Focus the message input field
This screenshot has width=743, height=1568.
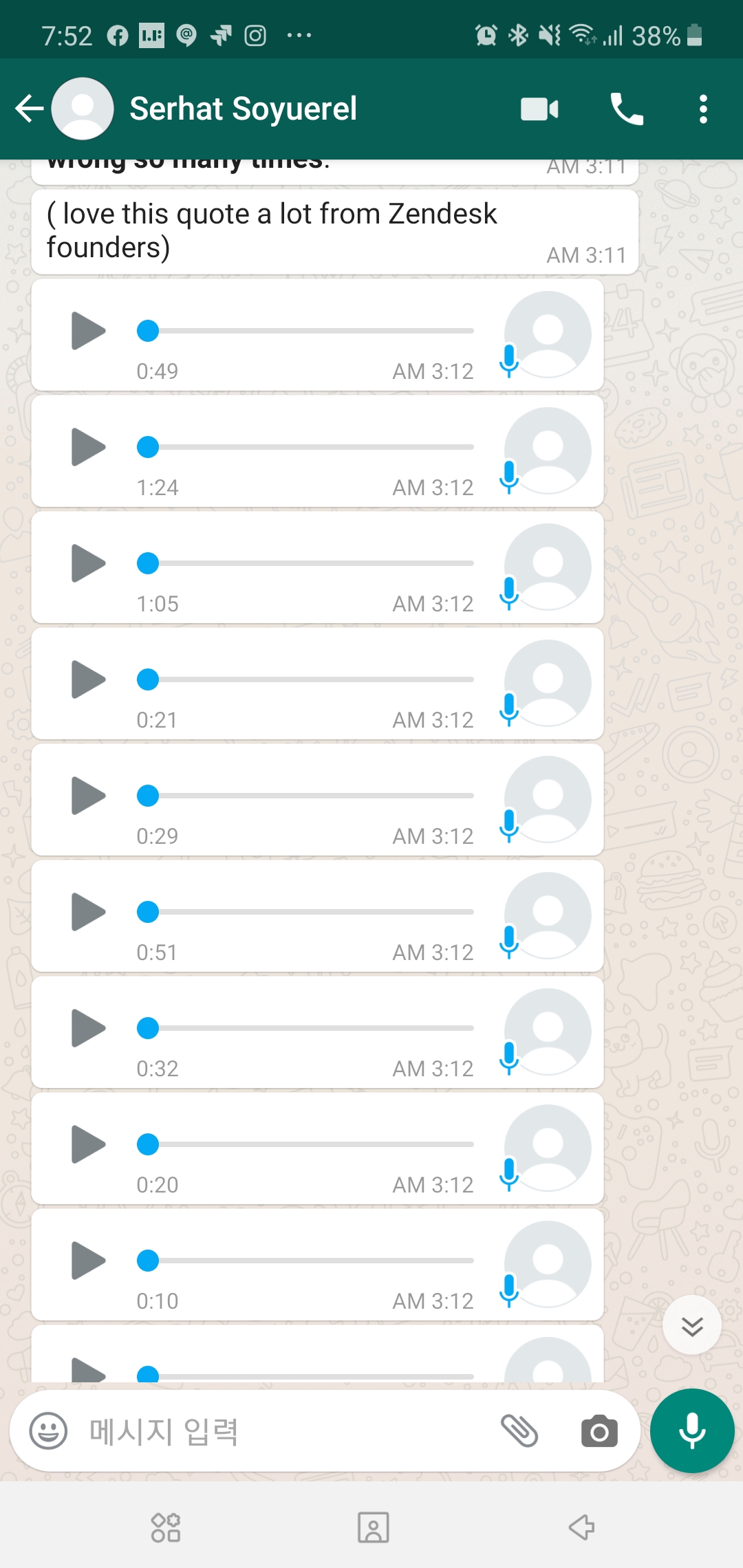coord(275,1431)
